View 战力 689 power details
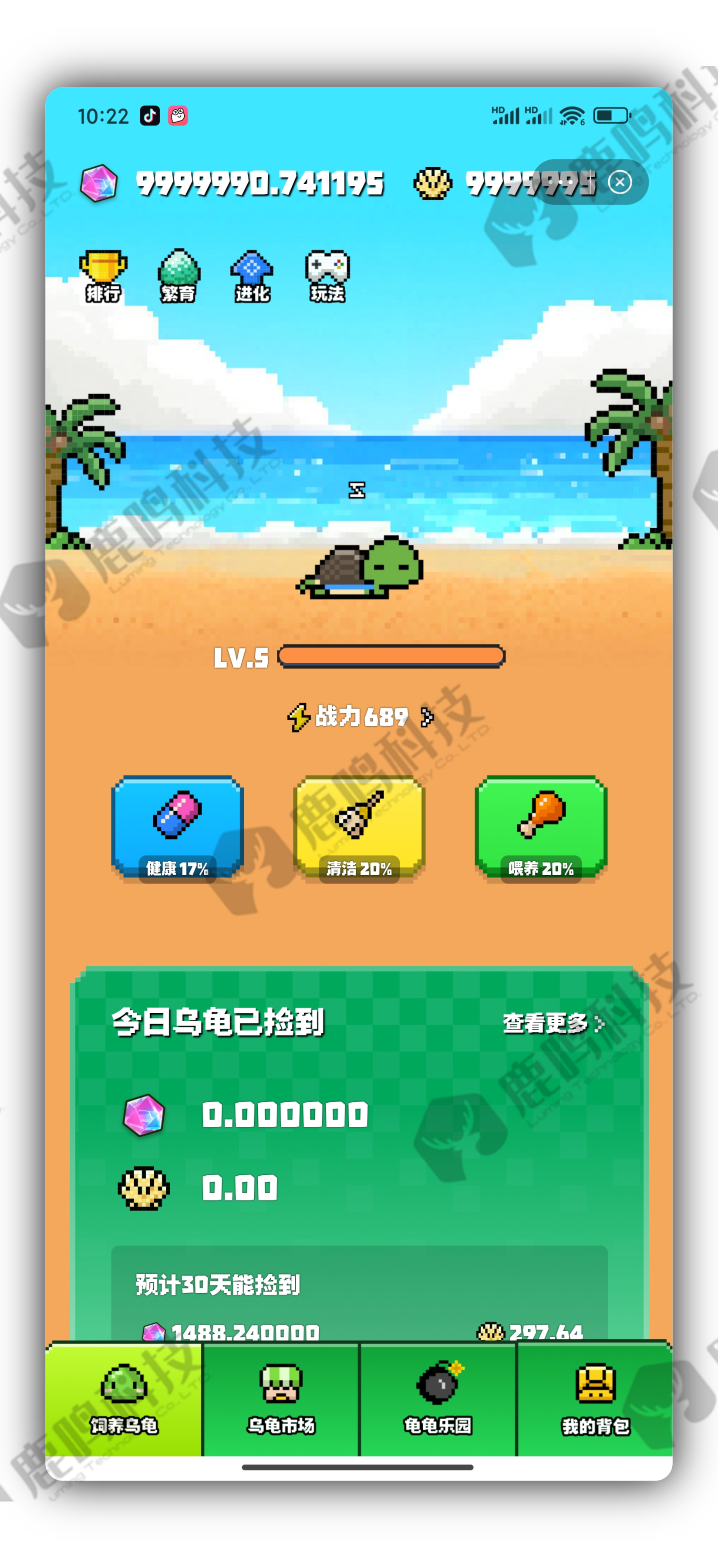Screen dimensions: 718x1568 360,717
